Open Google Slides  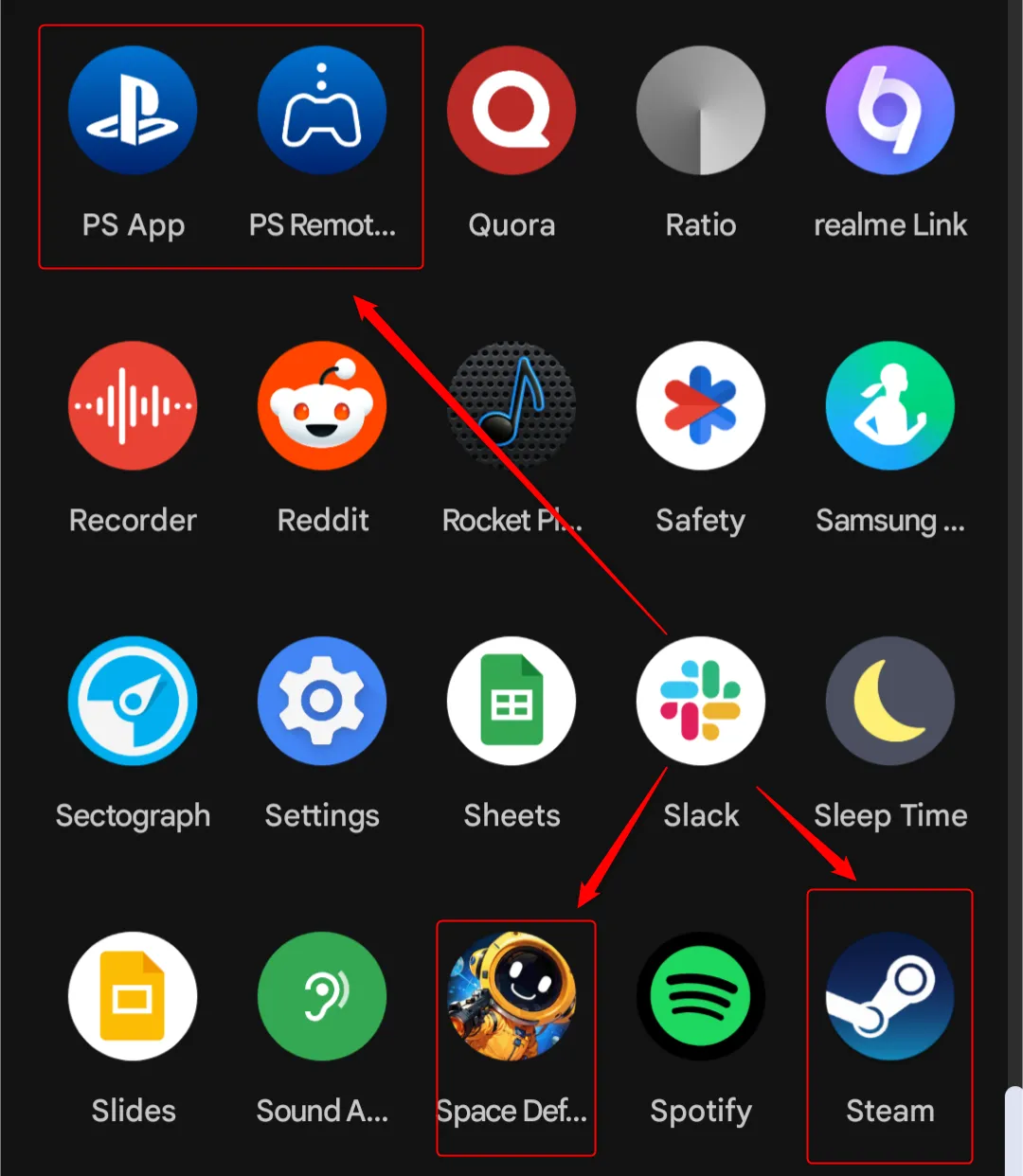pyautogui.click(x=133, y=997)
